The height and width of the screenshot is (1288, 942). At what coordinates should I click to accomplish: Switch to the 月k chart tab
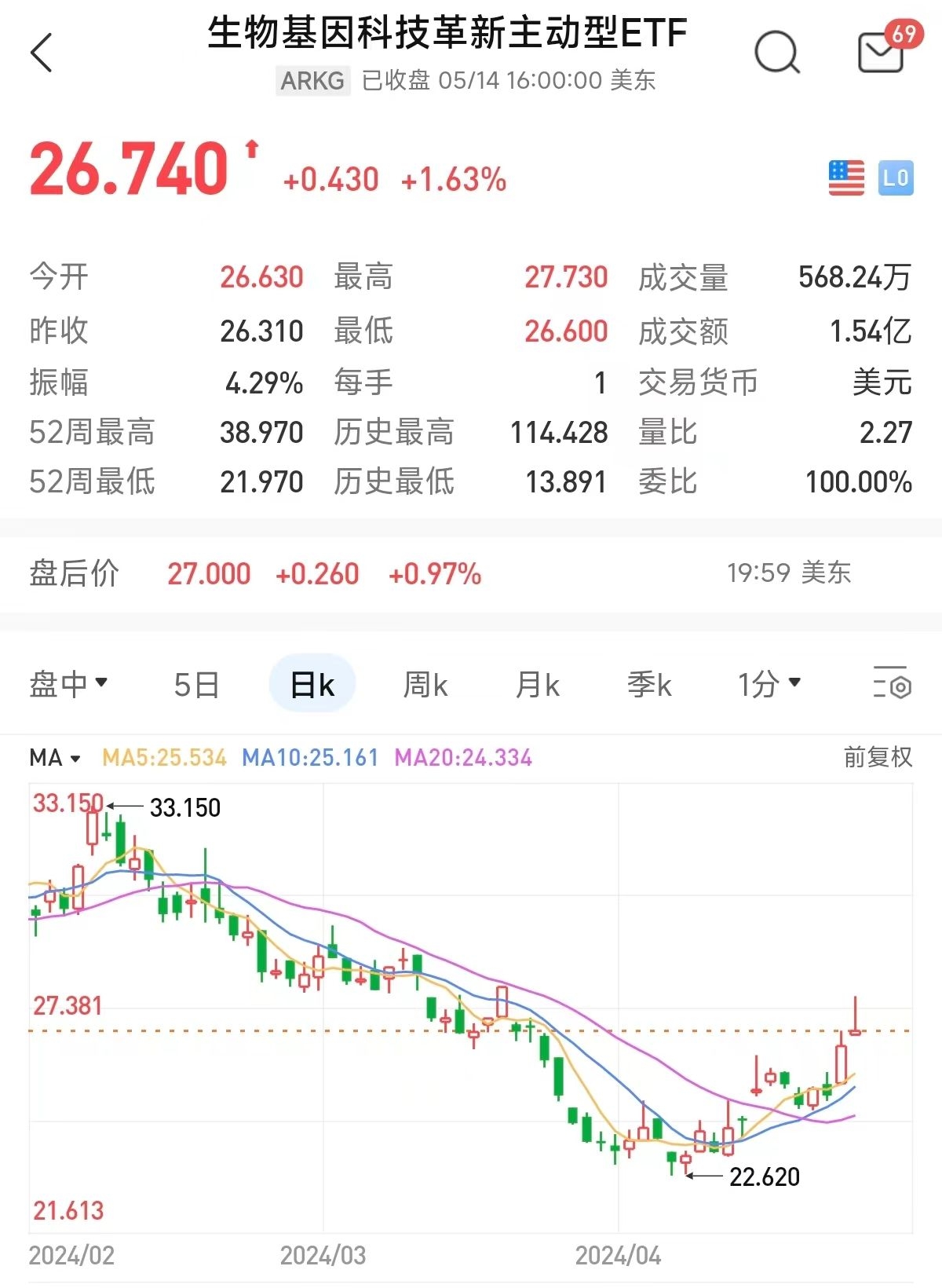point(537,685)
